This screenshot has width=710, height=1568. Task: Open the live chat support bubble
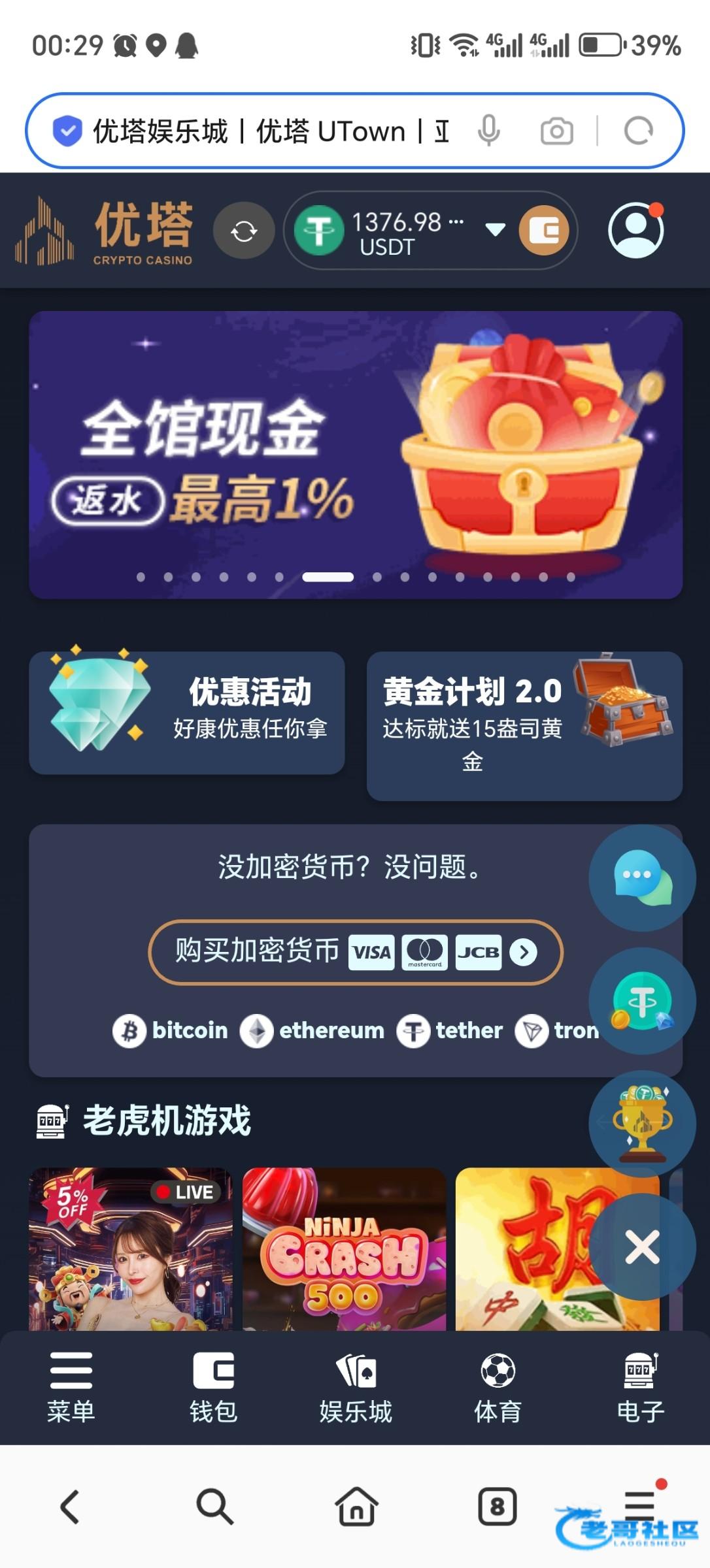pyautogui.click(x=642, y=877)
